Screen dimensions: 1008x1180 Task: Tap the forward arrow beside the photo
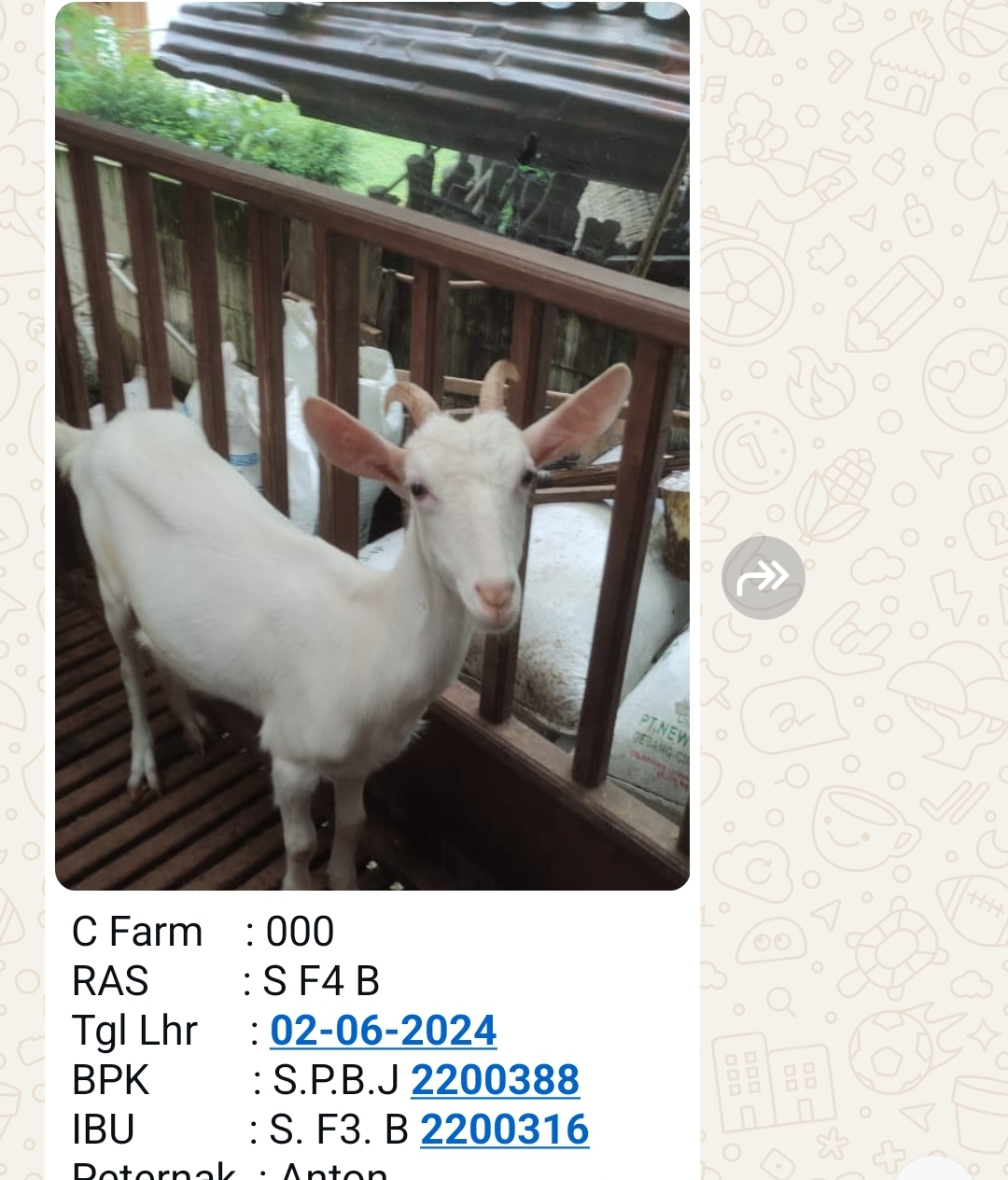763,578
